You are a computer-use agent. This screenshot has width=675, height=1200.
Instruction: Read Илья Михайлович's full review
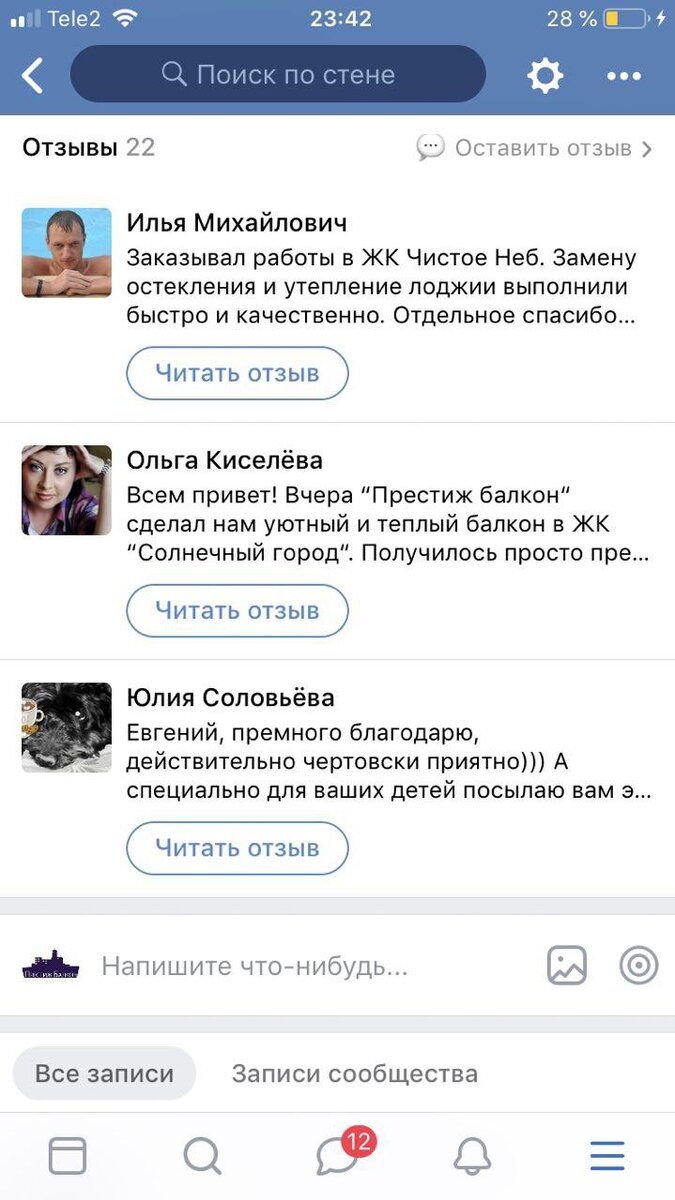(237, 373)
